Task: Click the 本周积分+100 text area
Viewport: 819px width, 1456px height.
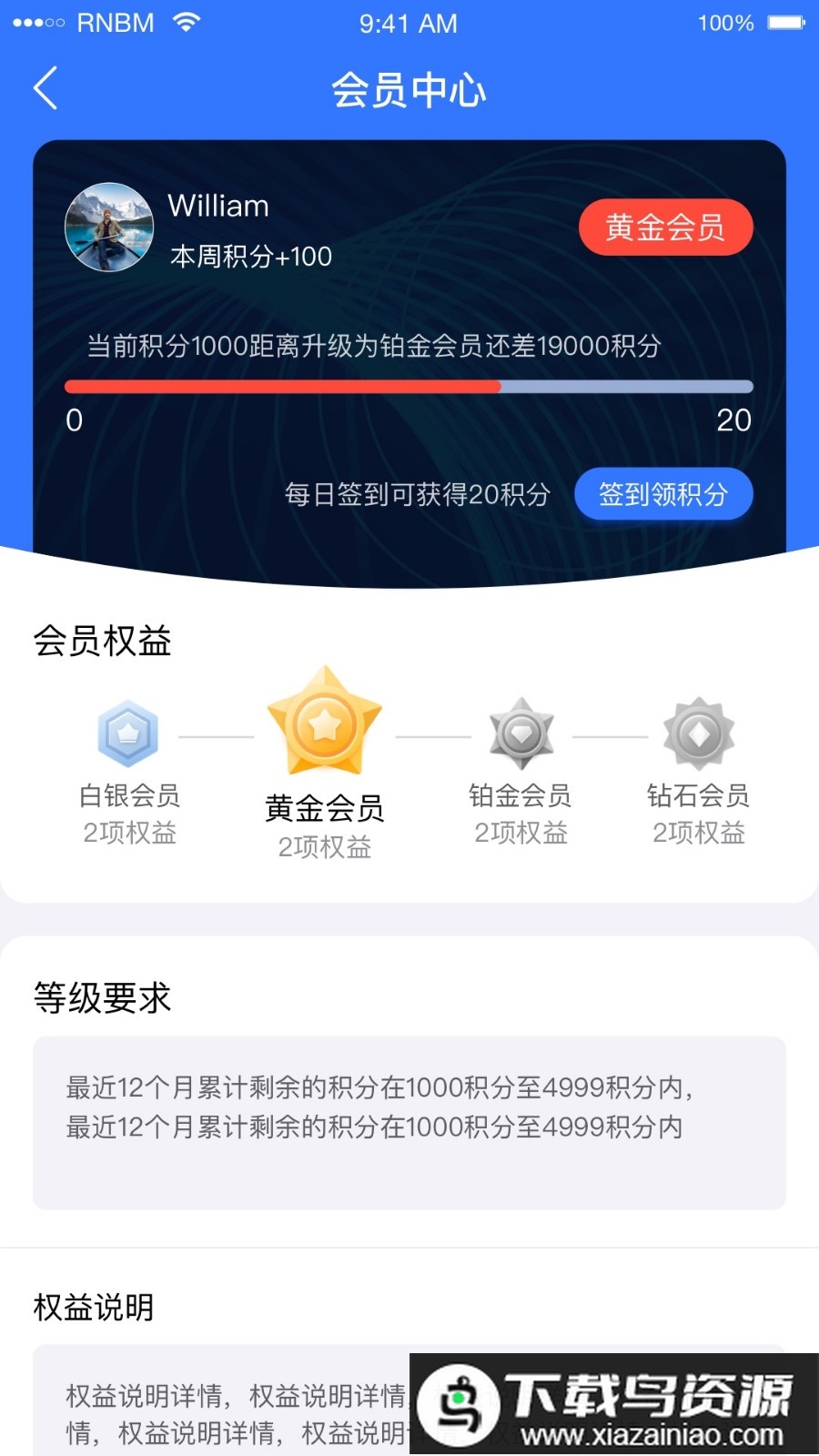Action: click(x=251, y=257)
